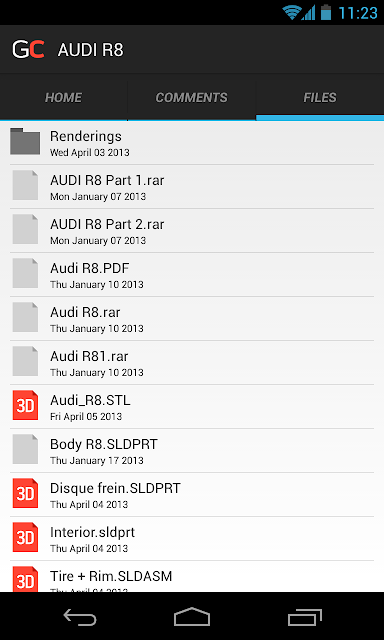
Task: Open the Renderings folder
Action: click(192, 143)
